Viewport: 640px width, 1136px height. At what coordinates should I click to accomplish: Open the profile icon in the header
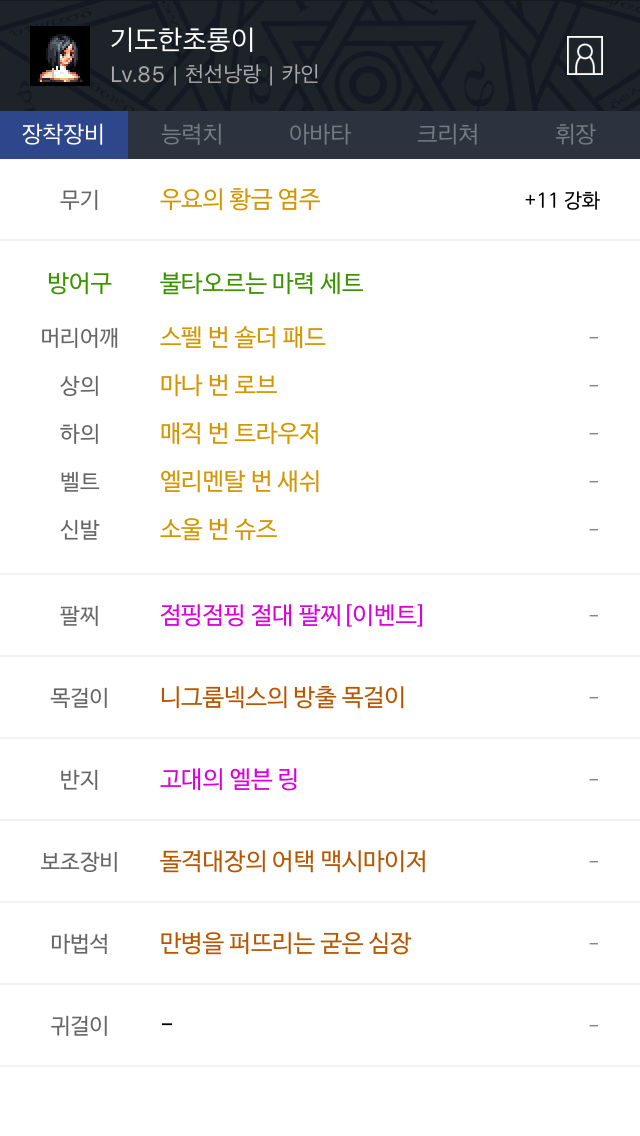point(584,56)
